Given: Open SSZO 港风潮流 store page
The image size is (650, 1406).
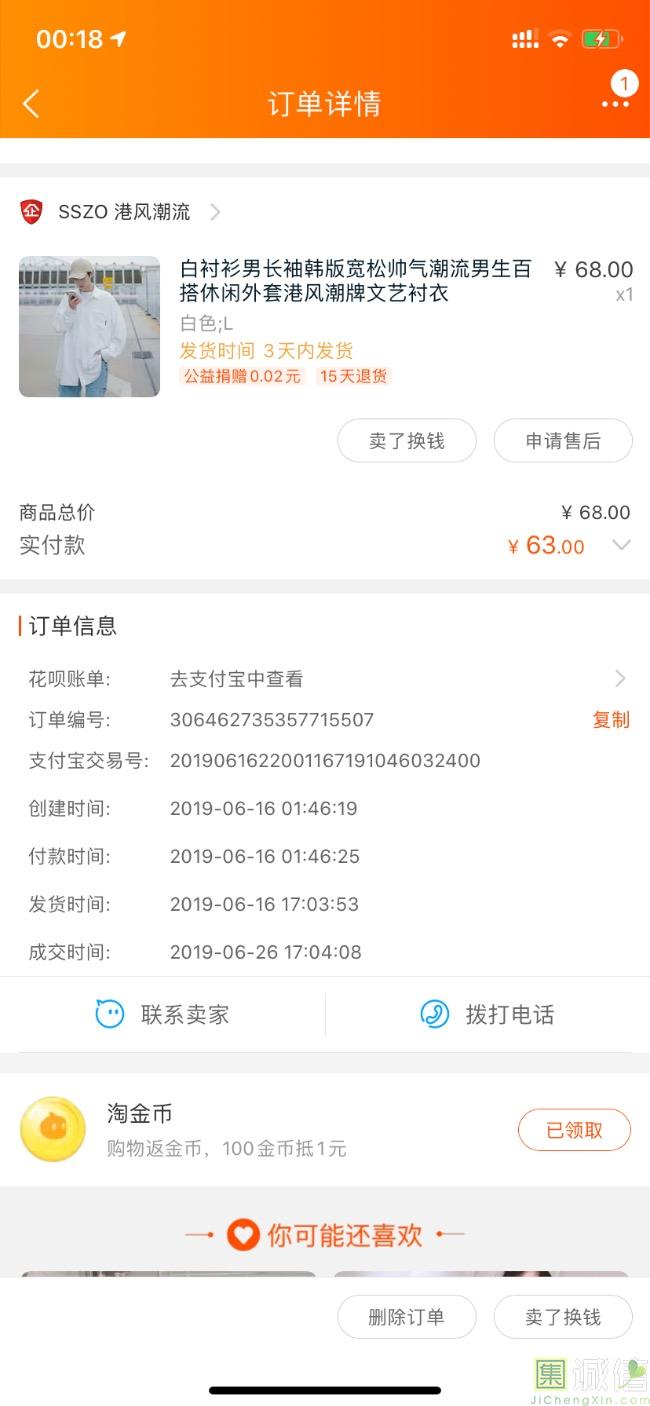Looking at the screenshot, I should point(120,212).
